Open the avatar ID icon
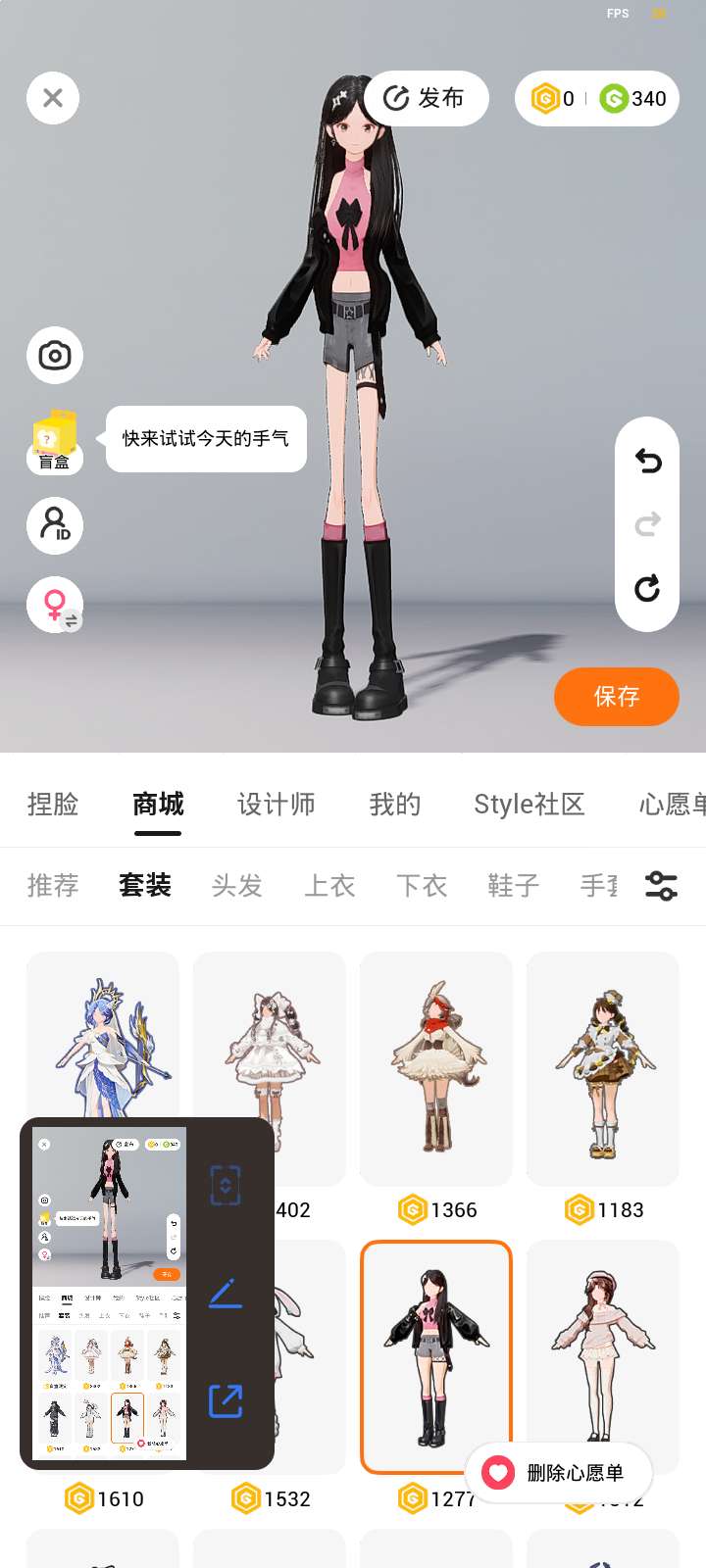 tap(55, 525)
